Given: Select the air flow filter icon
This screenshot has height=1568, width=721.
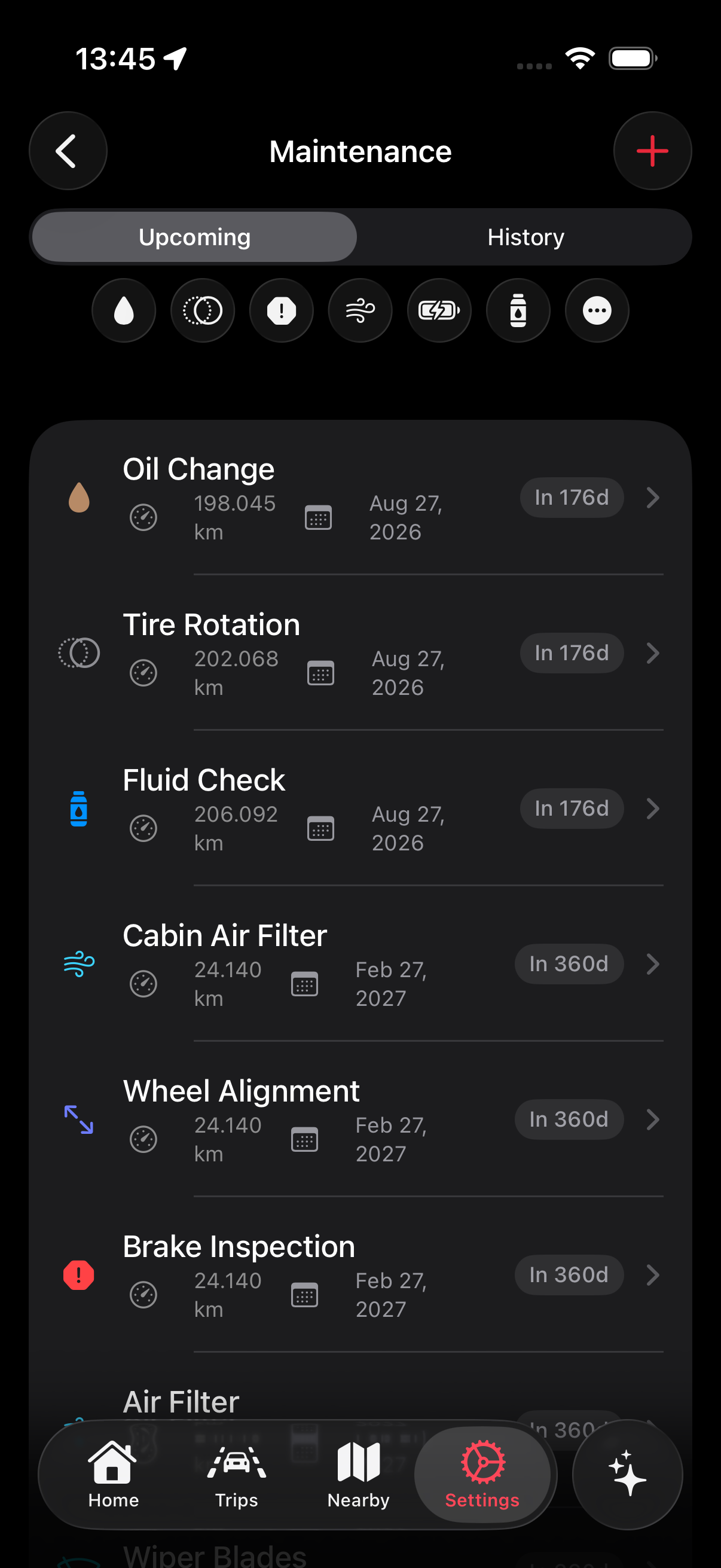Looking at the screenshot, I should click(x=360, y=310).
